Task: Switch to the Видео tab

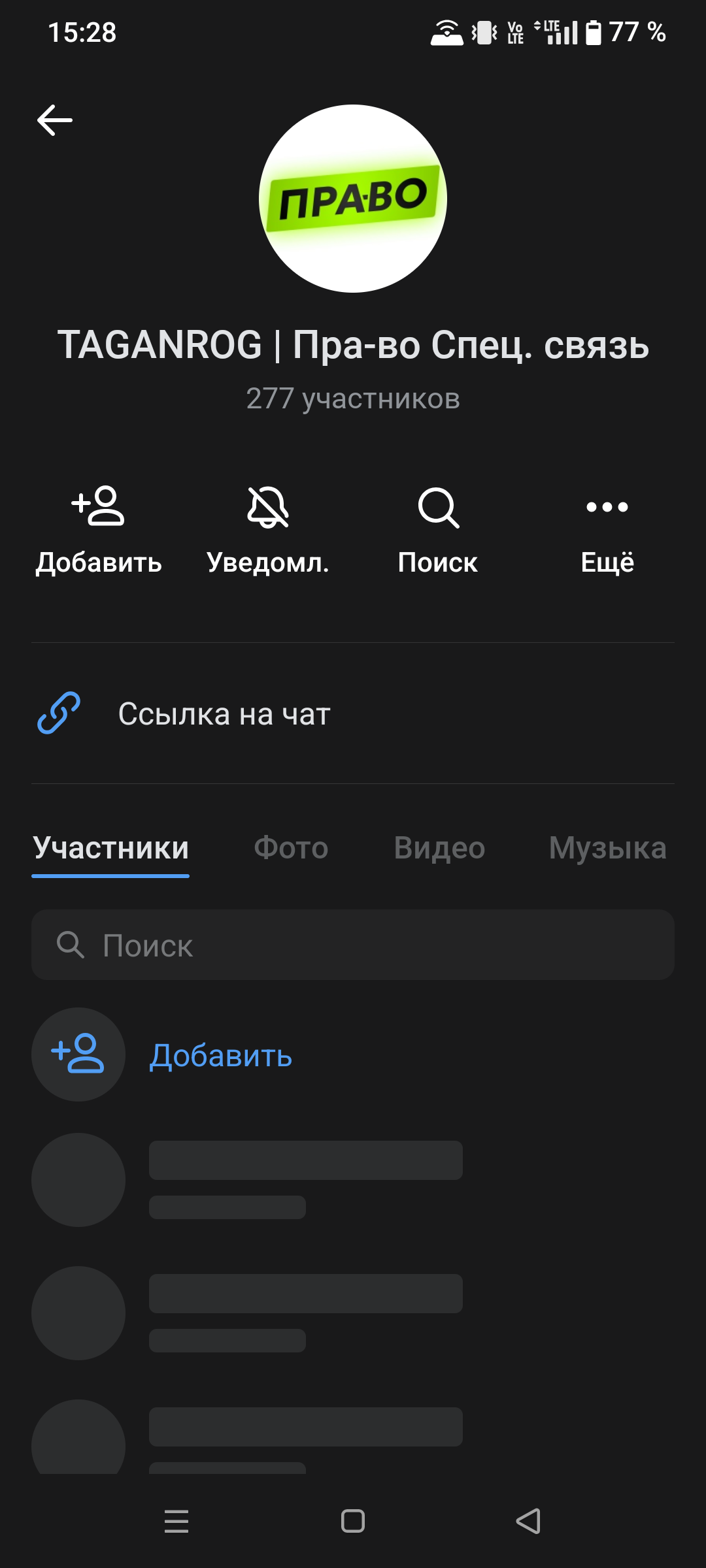Action: 439,848
